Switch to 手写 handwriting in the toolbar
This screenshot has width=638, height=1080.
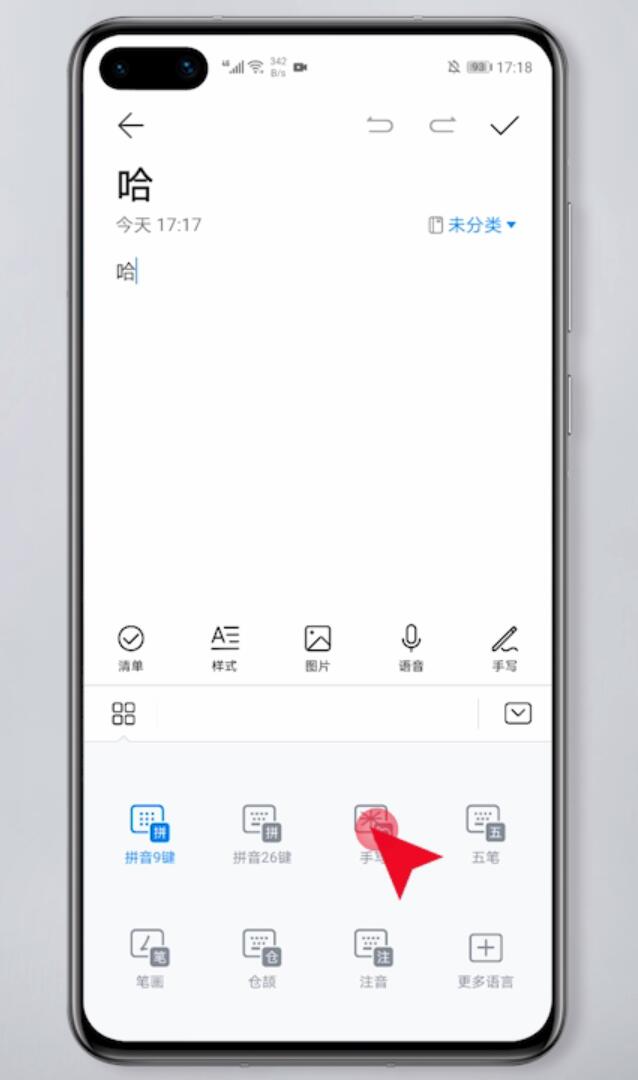coord(505,647)
